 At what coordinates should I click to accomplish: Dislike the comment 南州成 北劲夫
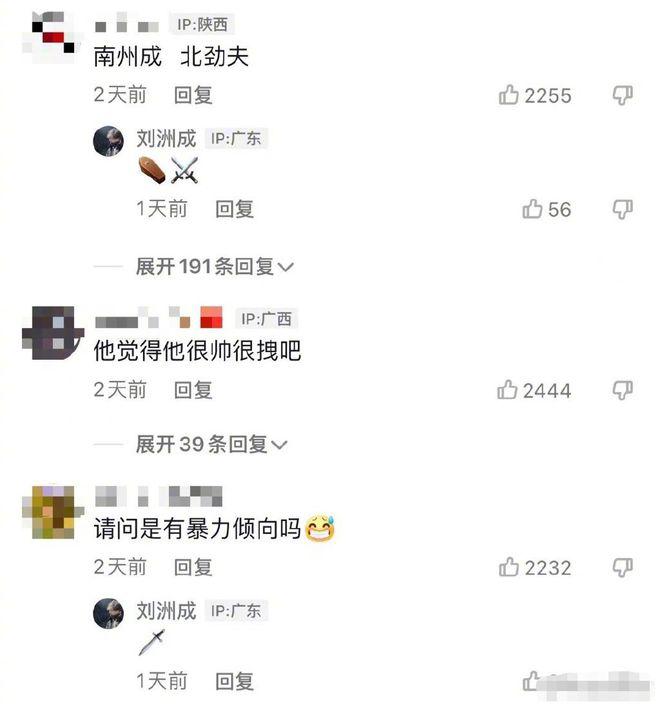622,95
